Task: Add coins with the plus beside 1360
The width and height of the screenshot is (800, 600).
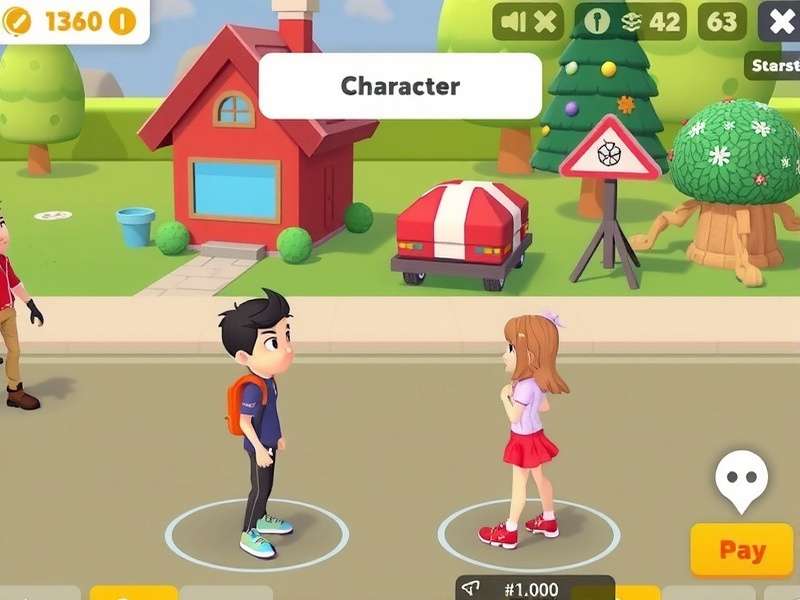Action: click(x=122, y=20)
